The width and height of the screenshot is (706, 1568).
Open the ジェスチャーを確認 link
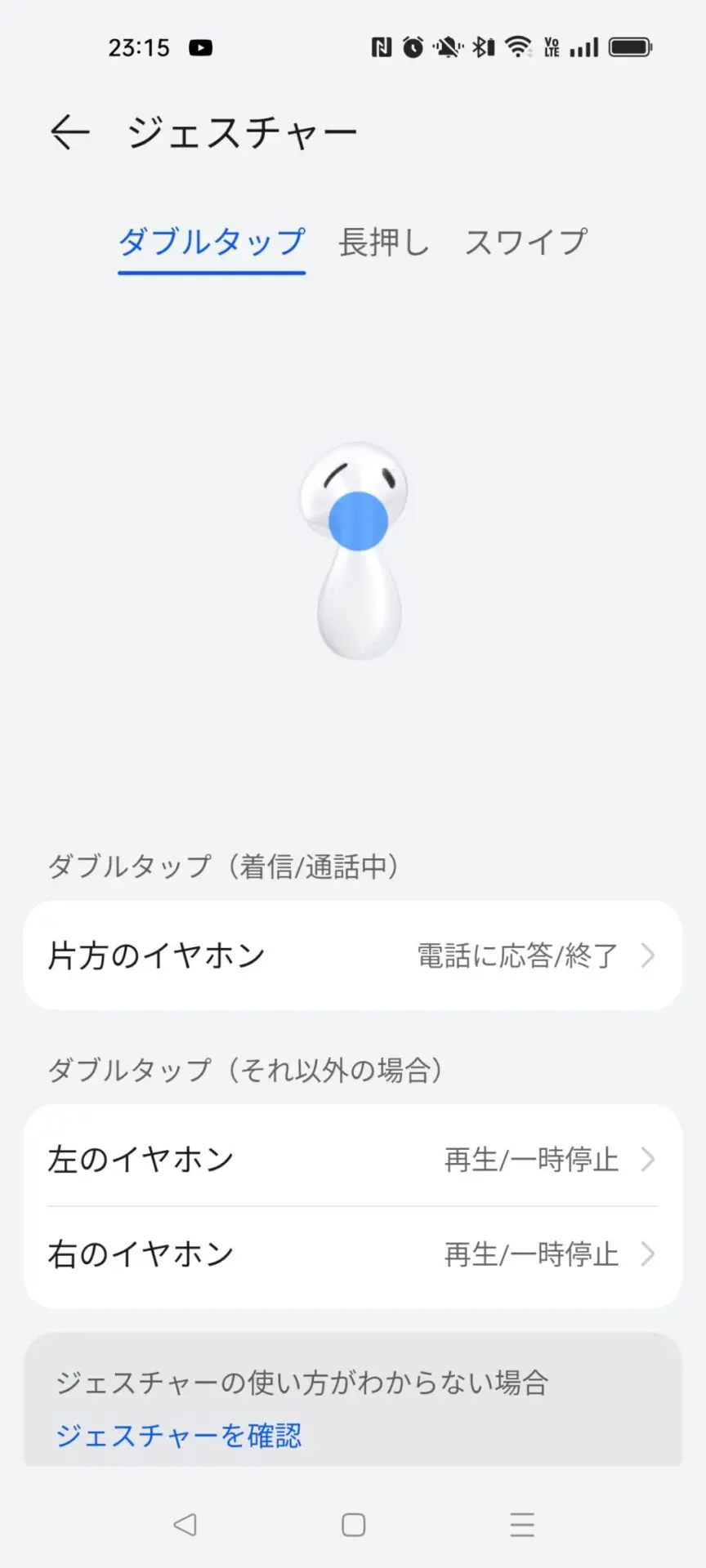179,1435
